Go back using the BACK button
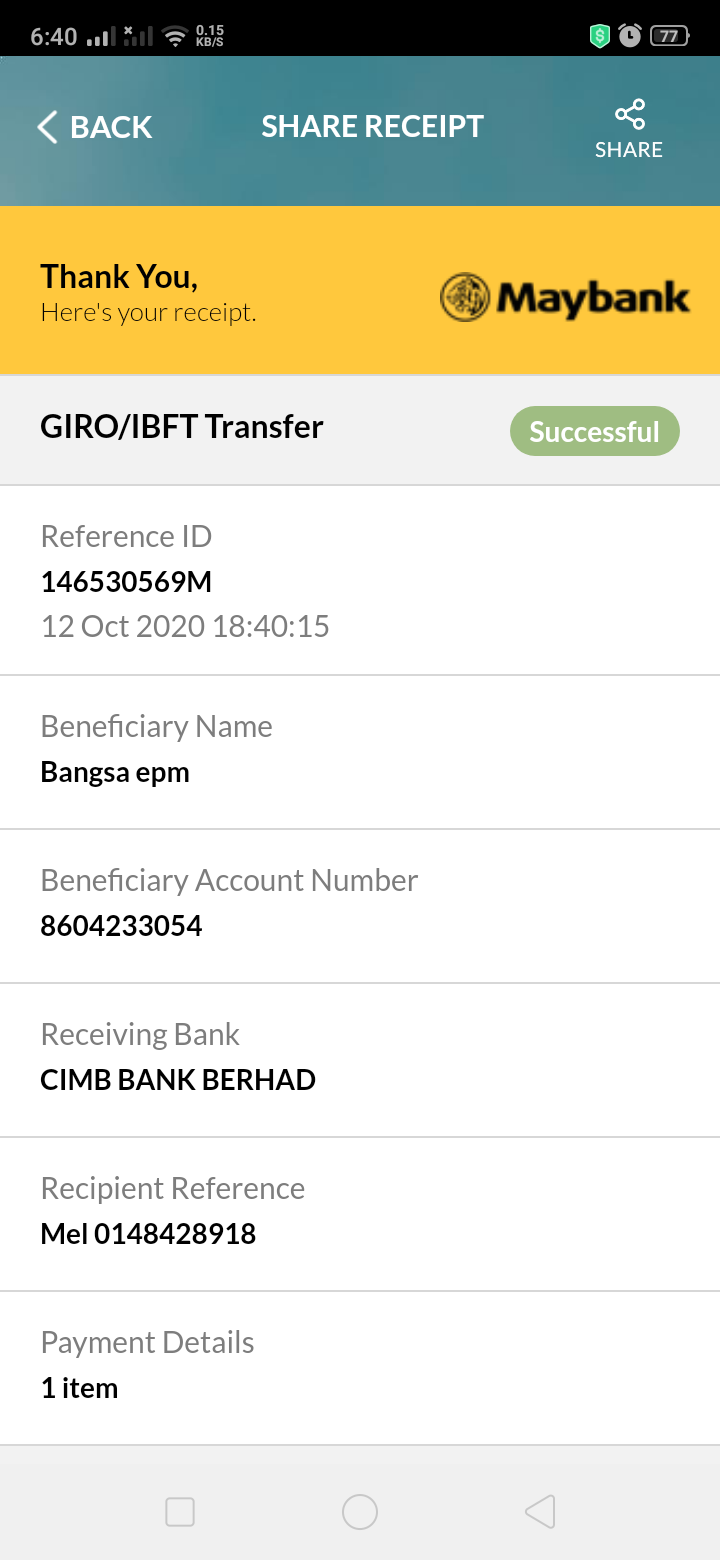 tap(95, 127)
